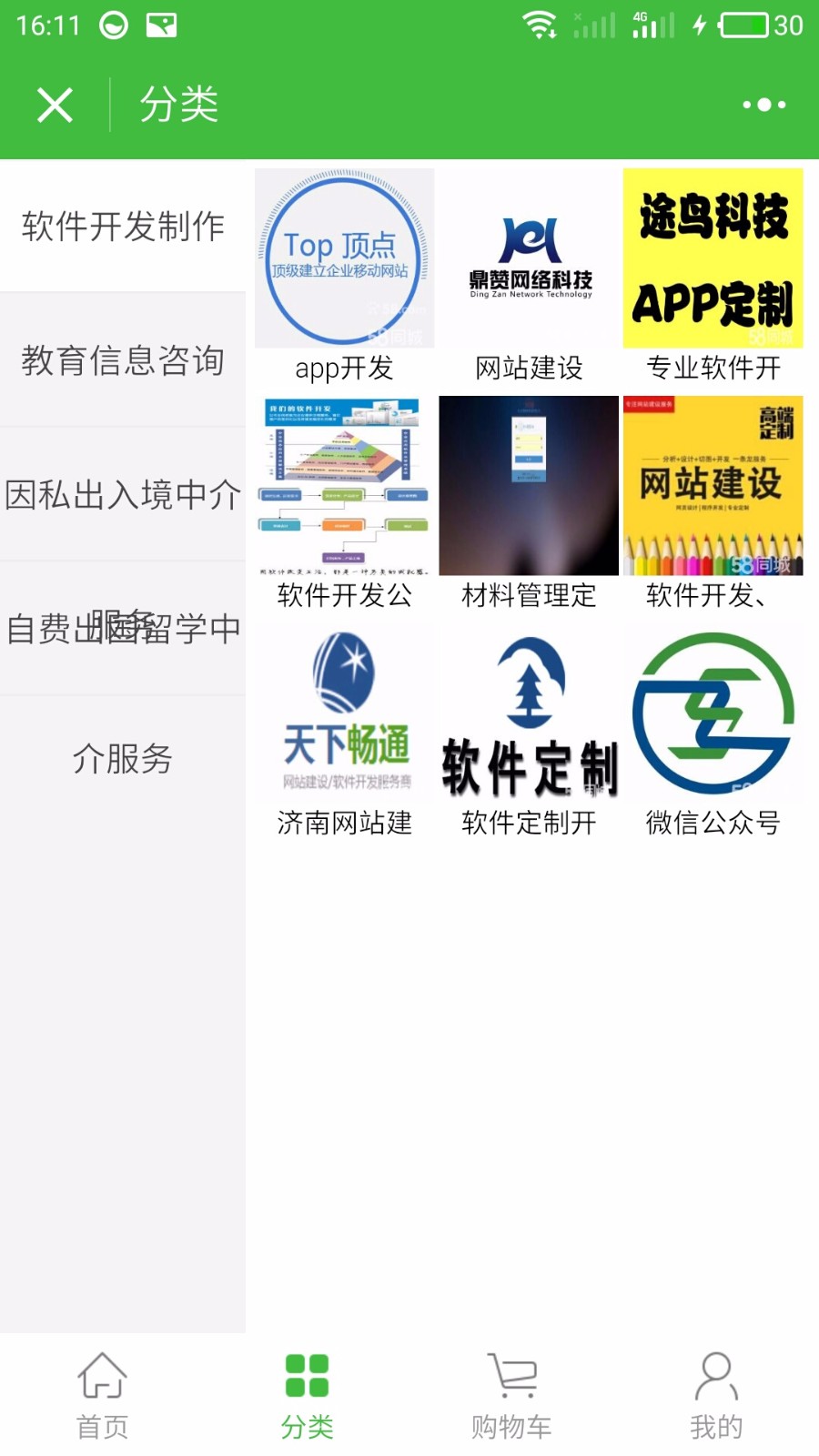Close the mini program with the X
The image size is (819, 1456).
pyautogui.click(x=55, y=105)
